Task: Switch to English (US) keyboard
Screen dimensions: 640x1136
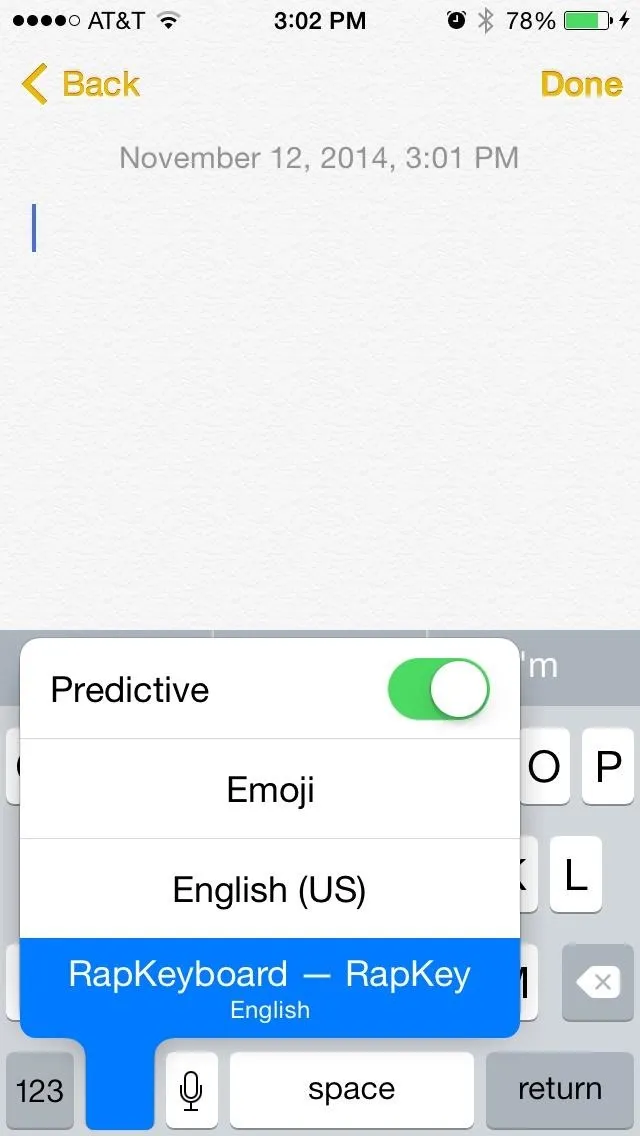Action: coord(270,888)
